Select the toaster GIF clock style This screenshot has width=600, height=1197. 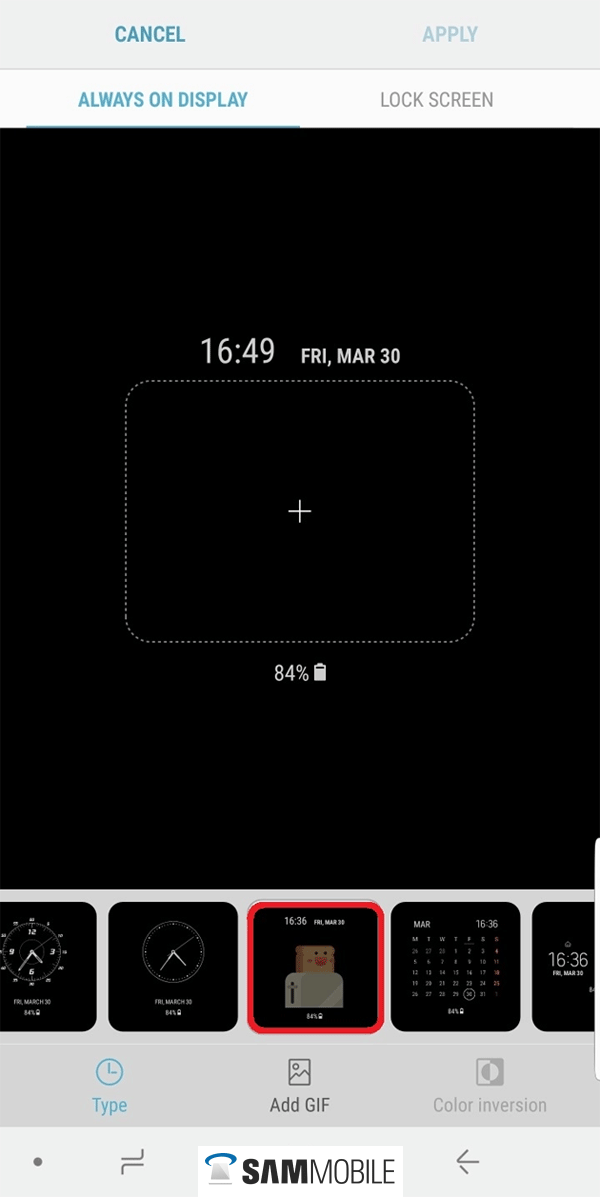[315, 966]
